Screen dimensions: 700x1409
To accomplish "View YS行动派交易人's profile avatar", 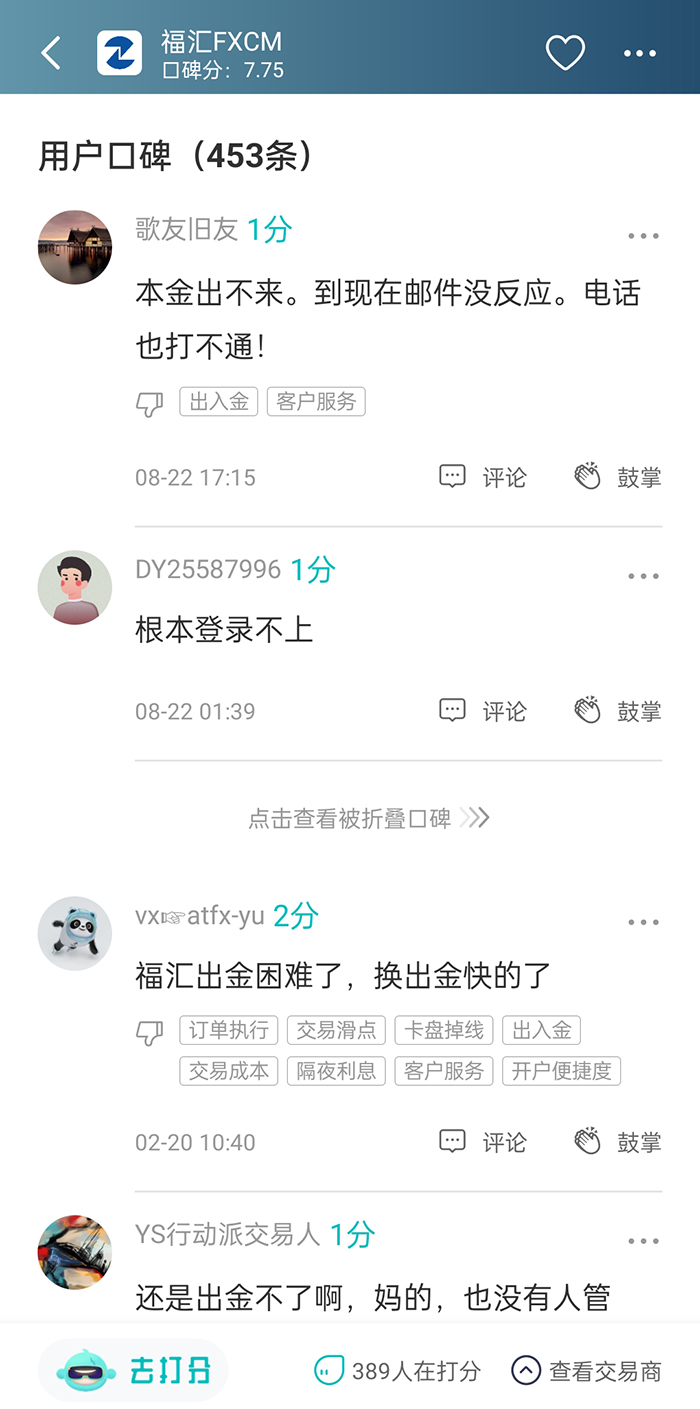I will pos(75,1252).
